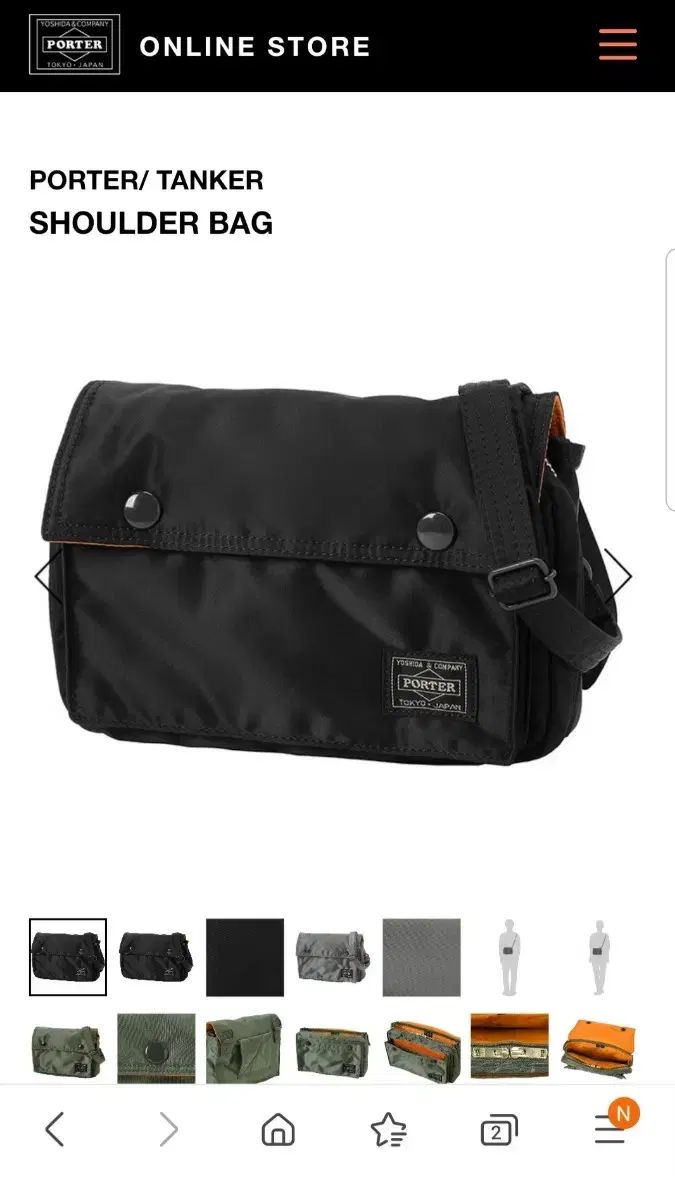Viewport: 675px width, 1200px height.
Task: View the second mannequin wearing thumbnail
Action: tap(598, 957)
